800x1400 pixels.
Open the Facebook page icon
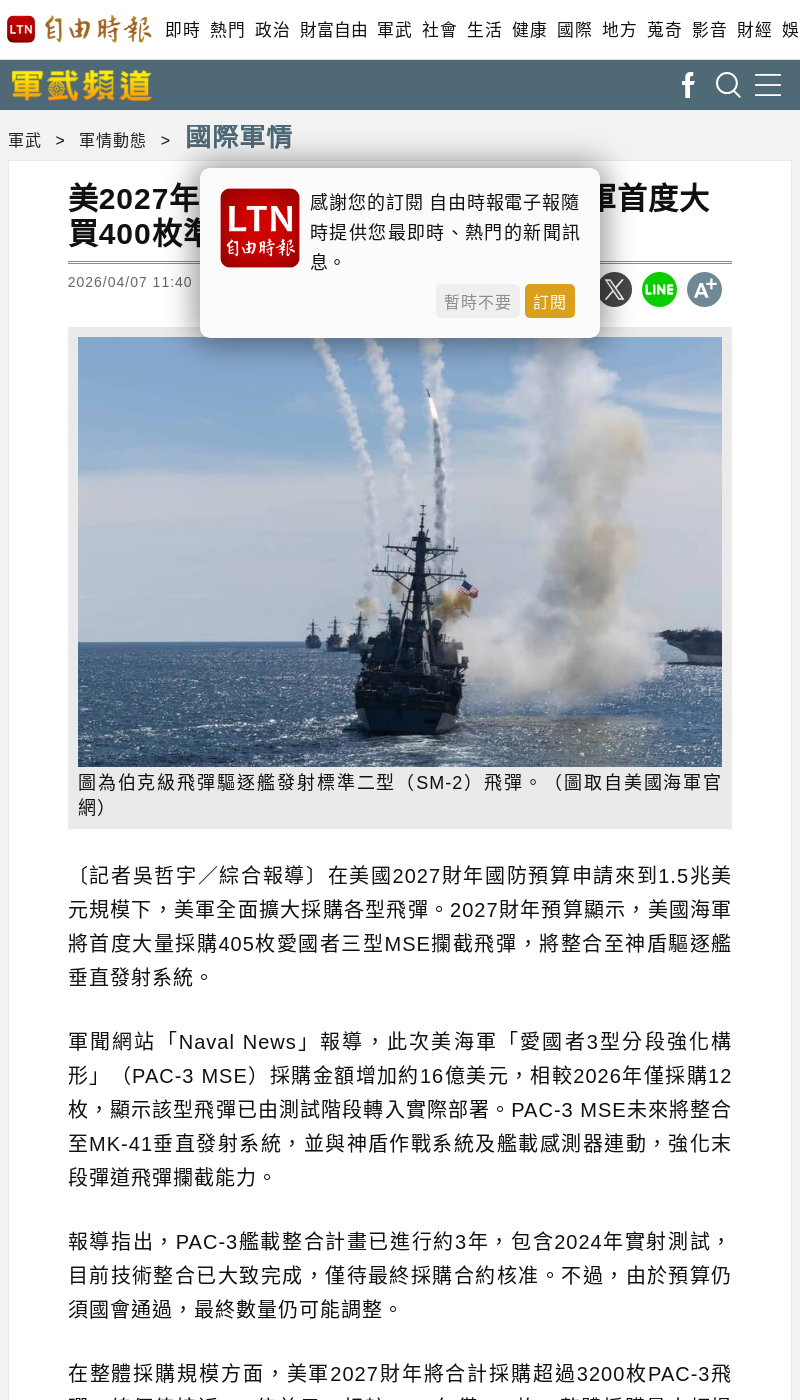tap(688, 85)
